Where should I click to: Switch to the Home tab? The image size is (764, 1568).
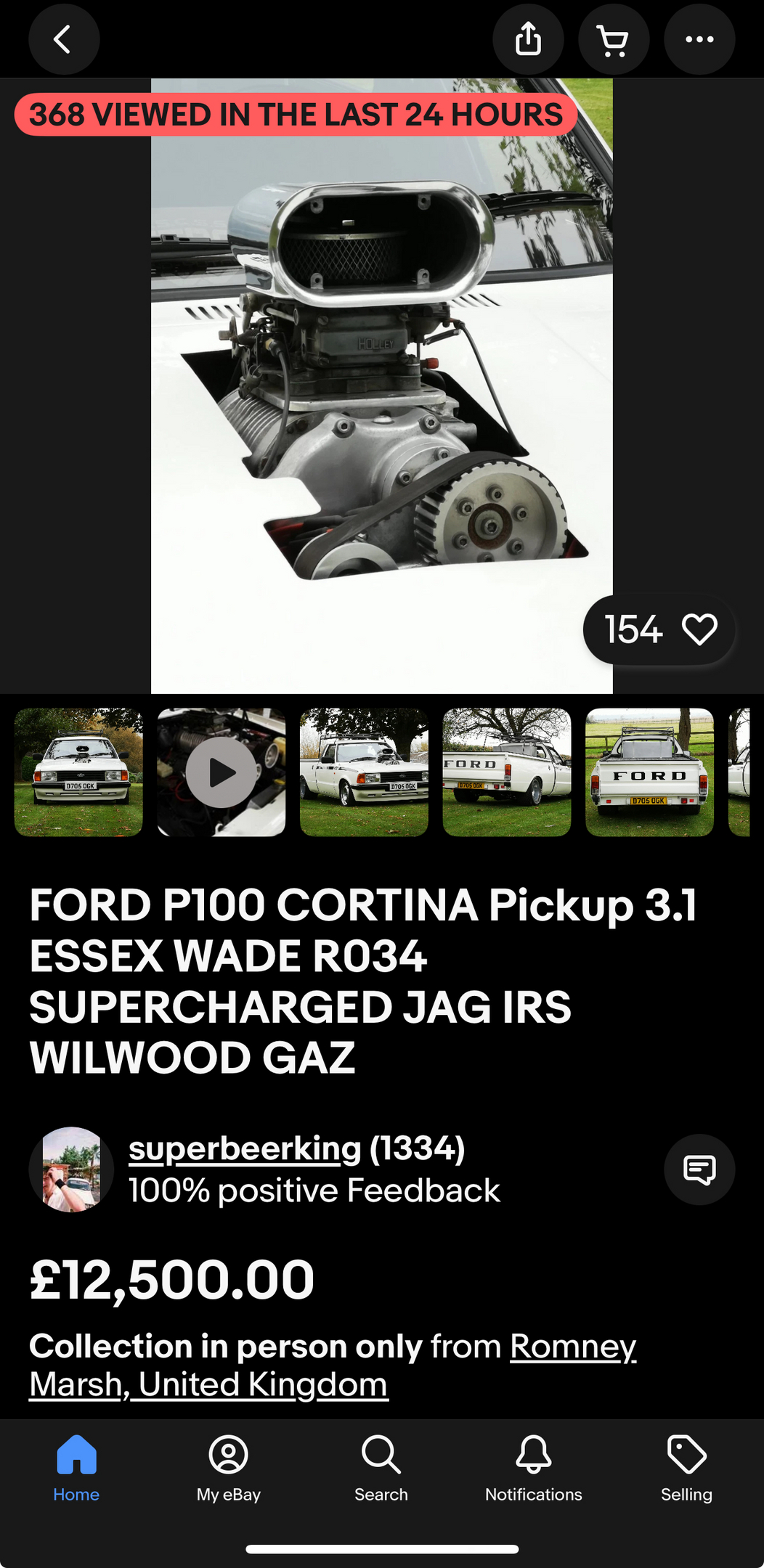(76, 1468)
